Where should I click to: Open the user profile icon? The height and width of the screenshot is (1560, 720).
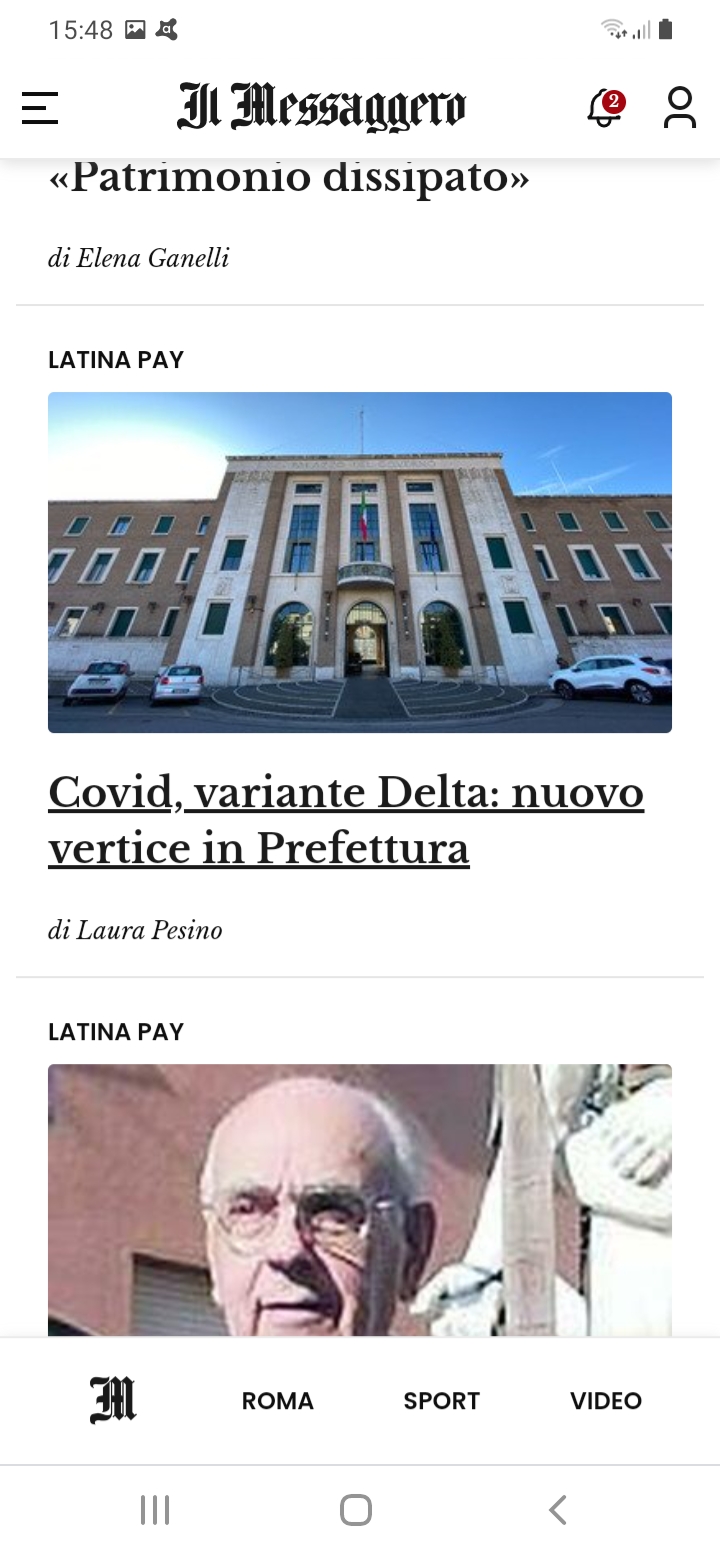(x=680, y=108)
